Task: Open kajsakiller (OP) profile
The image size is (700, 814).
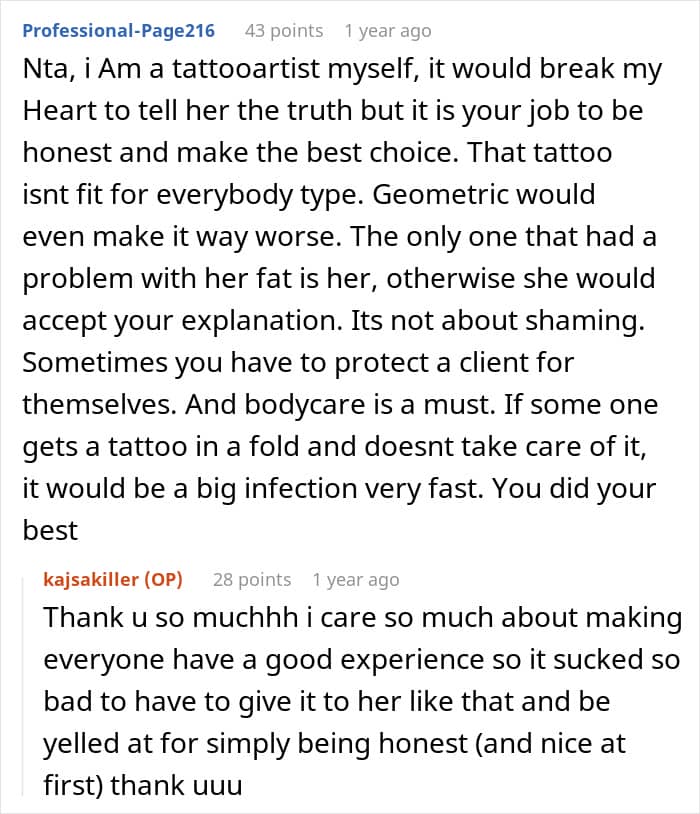Action: [113, 579]
